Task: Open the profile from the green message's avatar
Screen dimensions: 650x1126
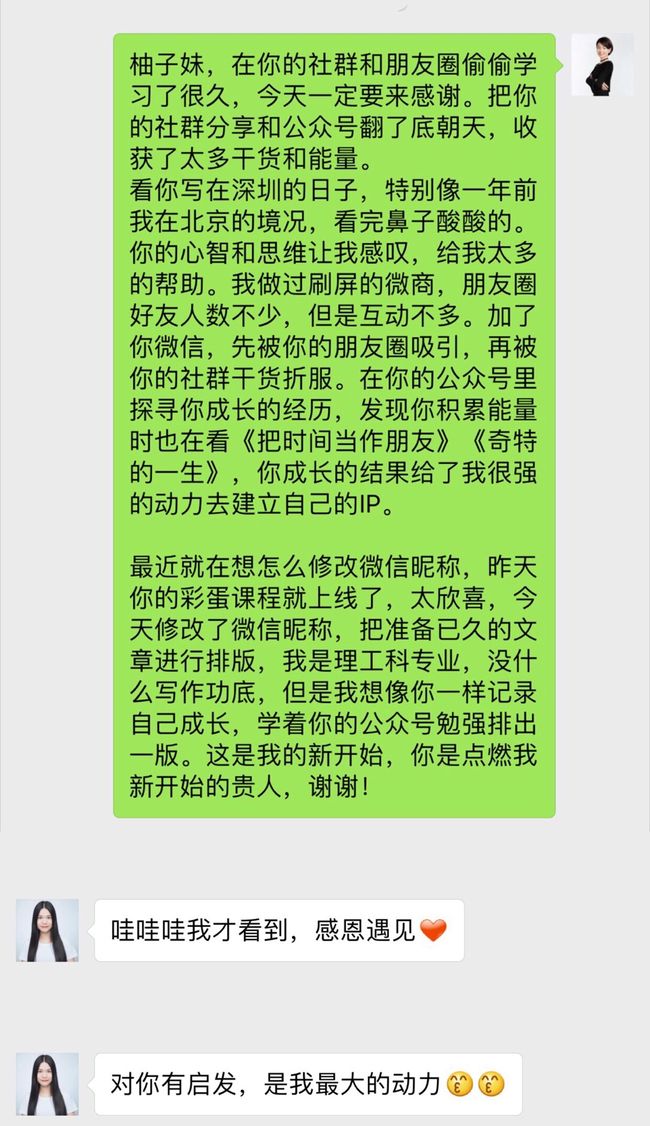Action: (x=602, y=65)
